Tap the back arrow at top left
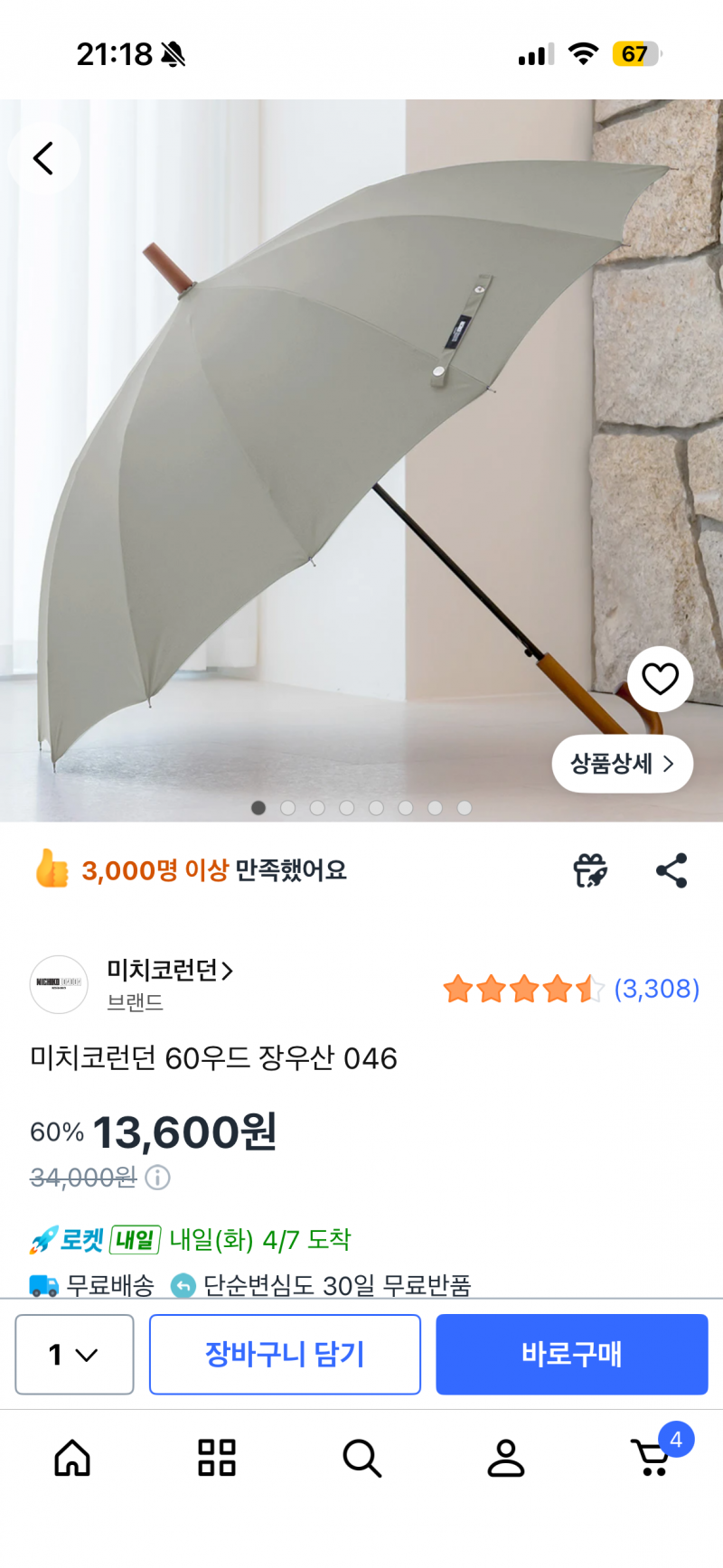The height and width of the screenshot is (1568, 723). pos(43,157)
